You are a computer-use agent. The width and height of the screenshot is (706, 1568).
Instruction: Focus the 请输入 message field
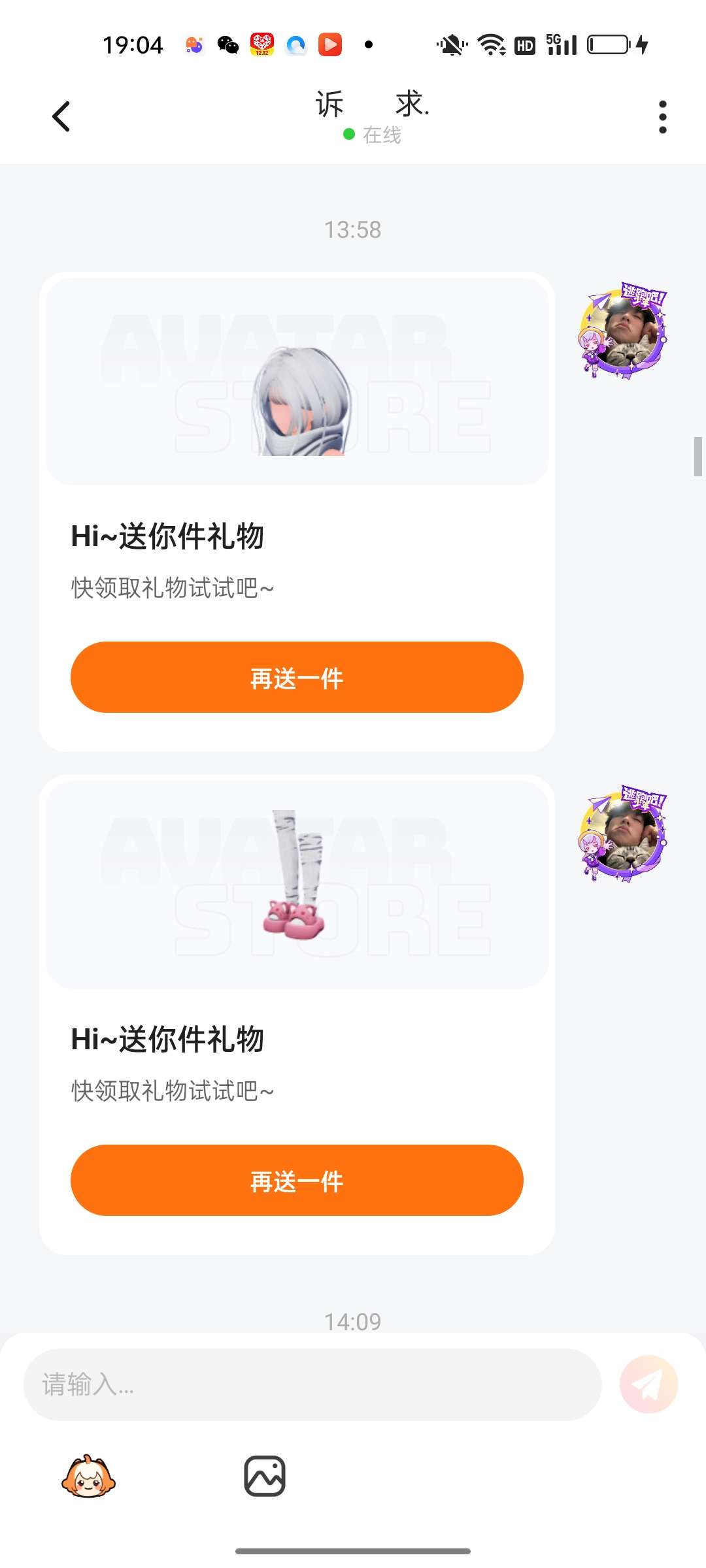click(x=312, y=1384)
